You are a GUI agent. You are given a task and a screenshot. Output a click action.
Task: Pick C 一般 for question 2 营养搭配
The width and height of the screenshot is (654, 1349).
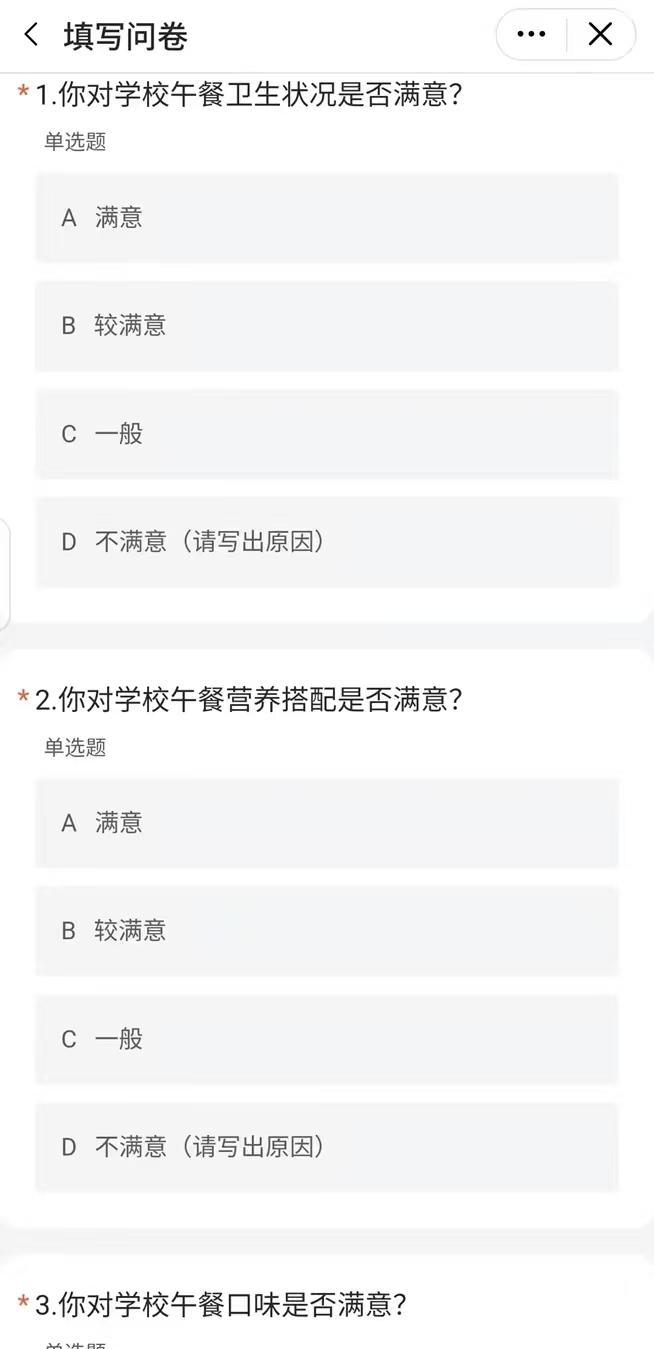click(327, 1039)
